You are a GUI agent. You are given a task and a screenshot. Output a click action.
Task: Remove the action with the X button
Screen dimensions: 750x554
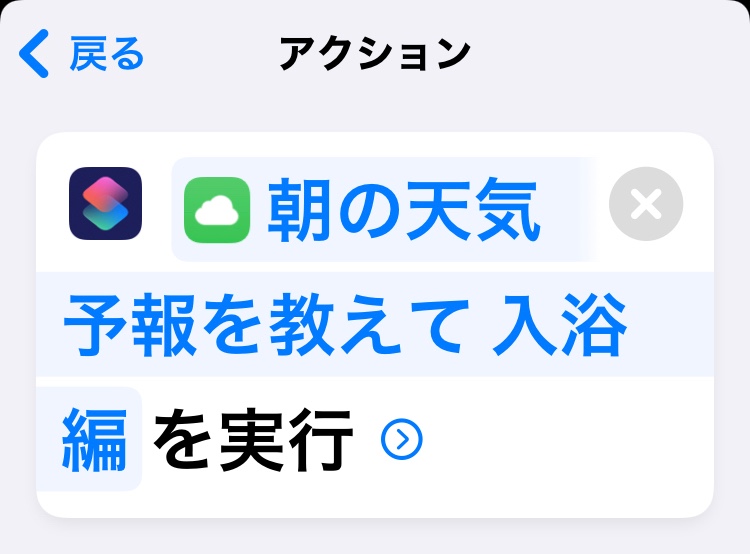pos(646,205)
